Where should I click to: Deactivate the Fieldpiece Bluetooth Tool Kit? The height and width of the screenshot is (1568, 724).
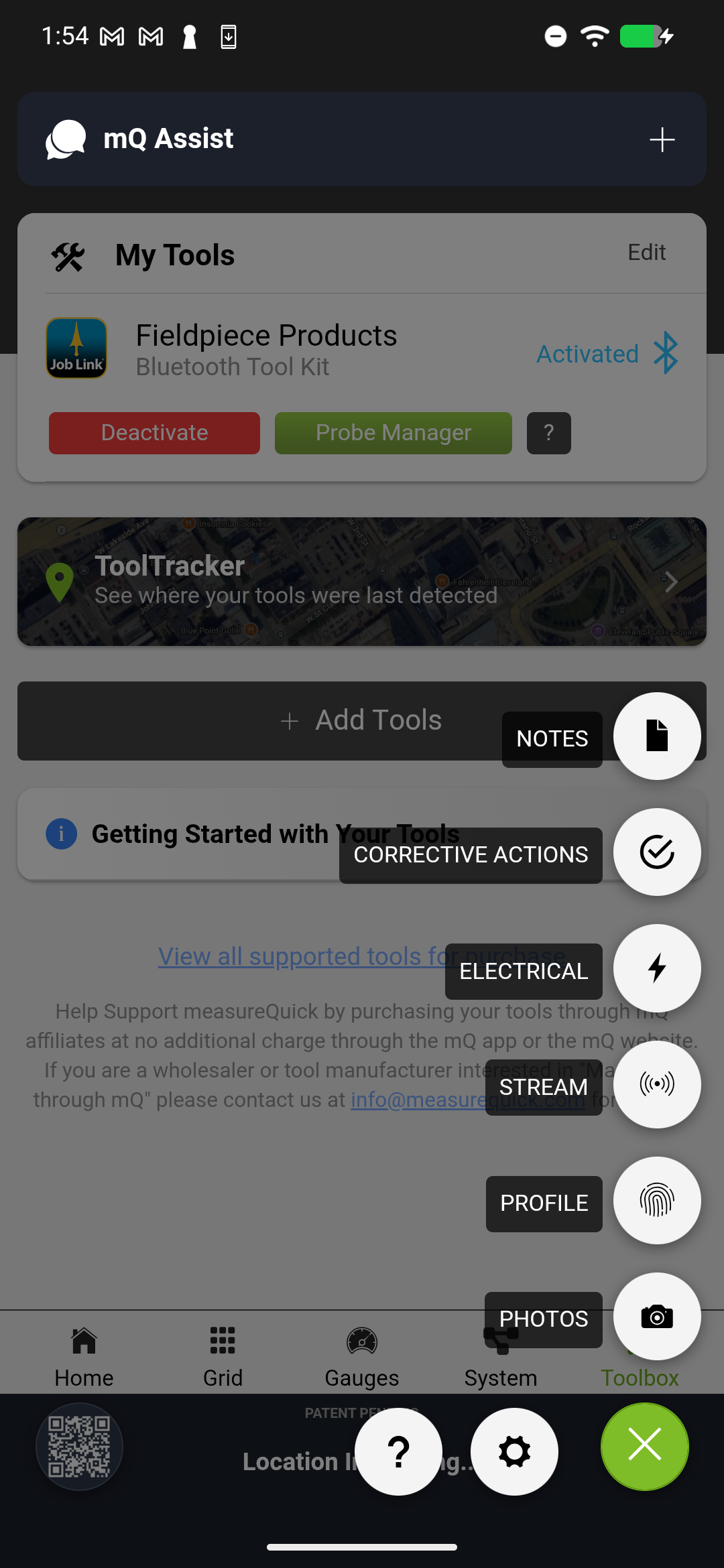(154, 433)
